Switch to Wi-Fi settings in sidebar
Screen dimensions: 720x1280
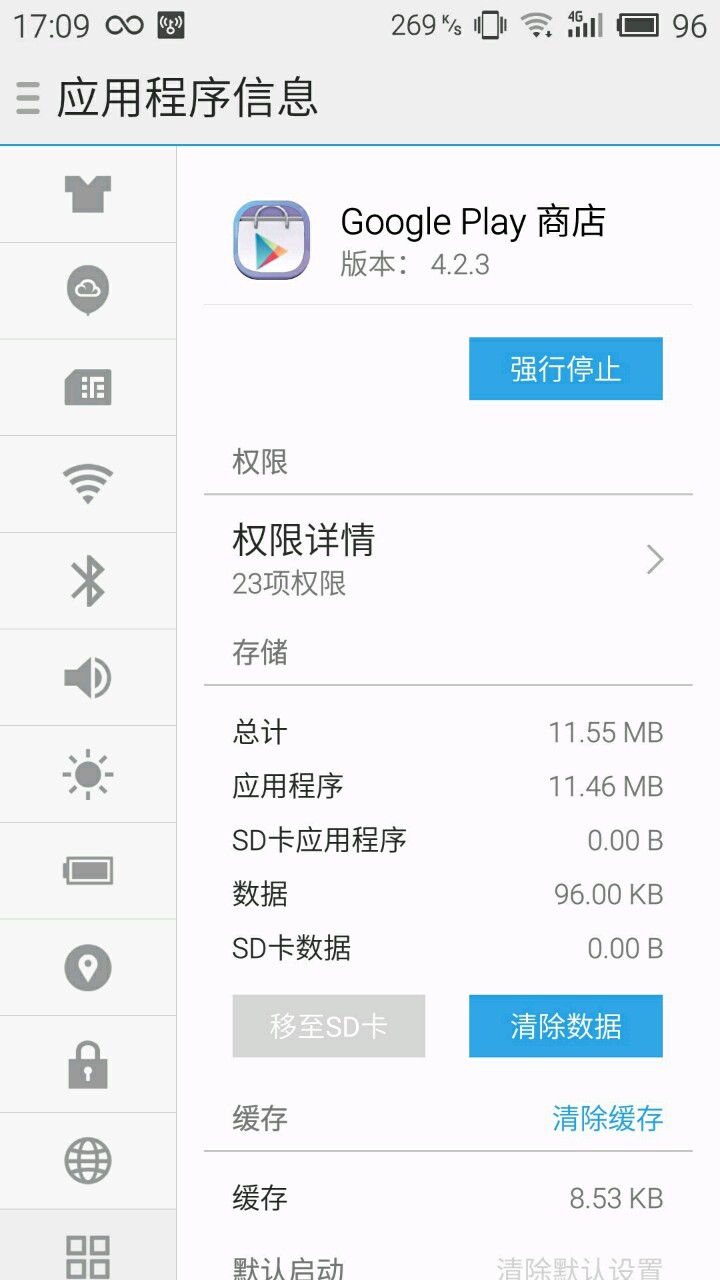[88, 484]
